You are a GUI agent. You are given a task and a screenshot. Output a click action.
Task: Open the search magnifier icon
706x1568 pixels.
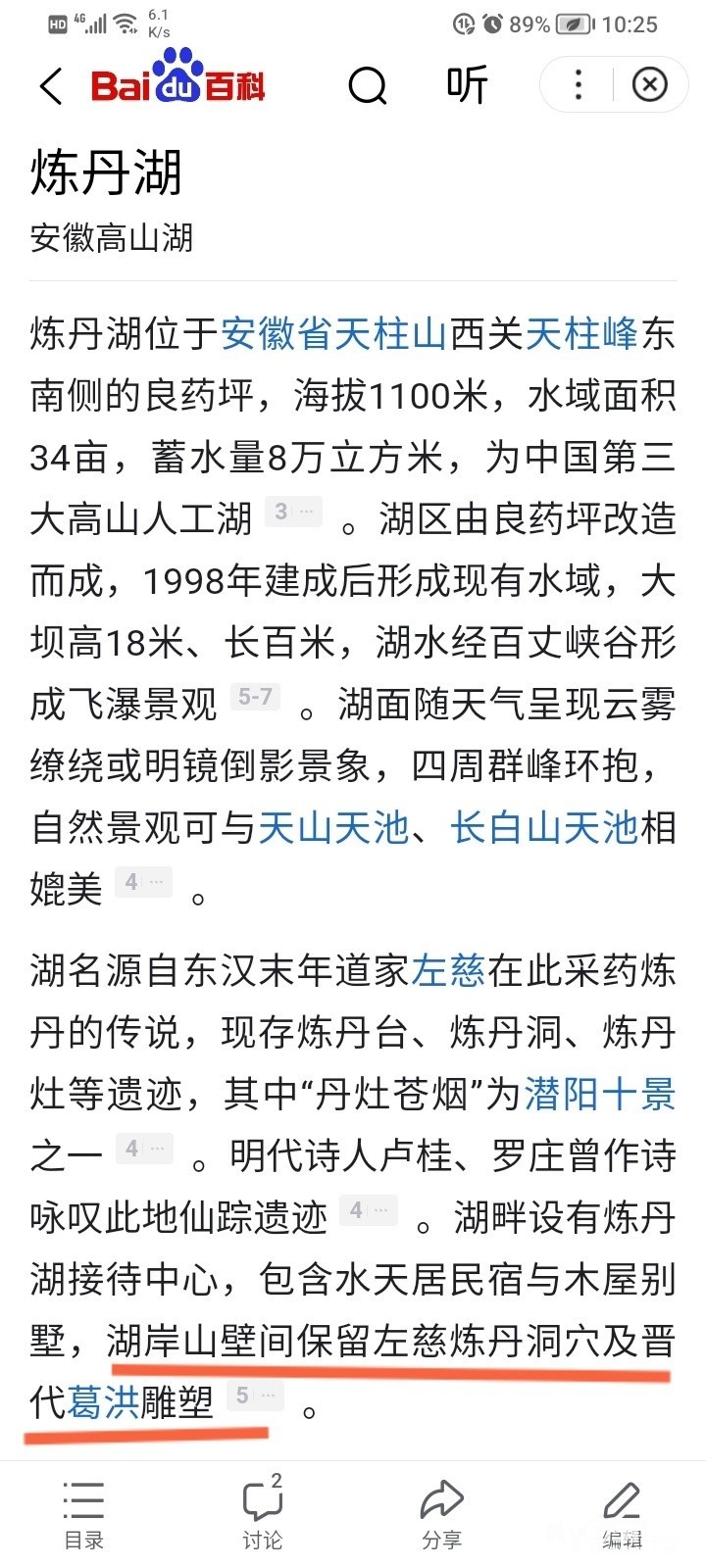pyautogui.click(x=368, y=86)
